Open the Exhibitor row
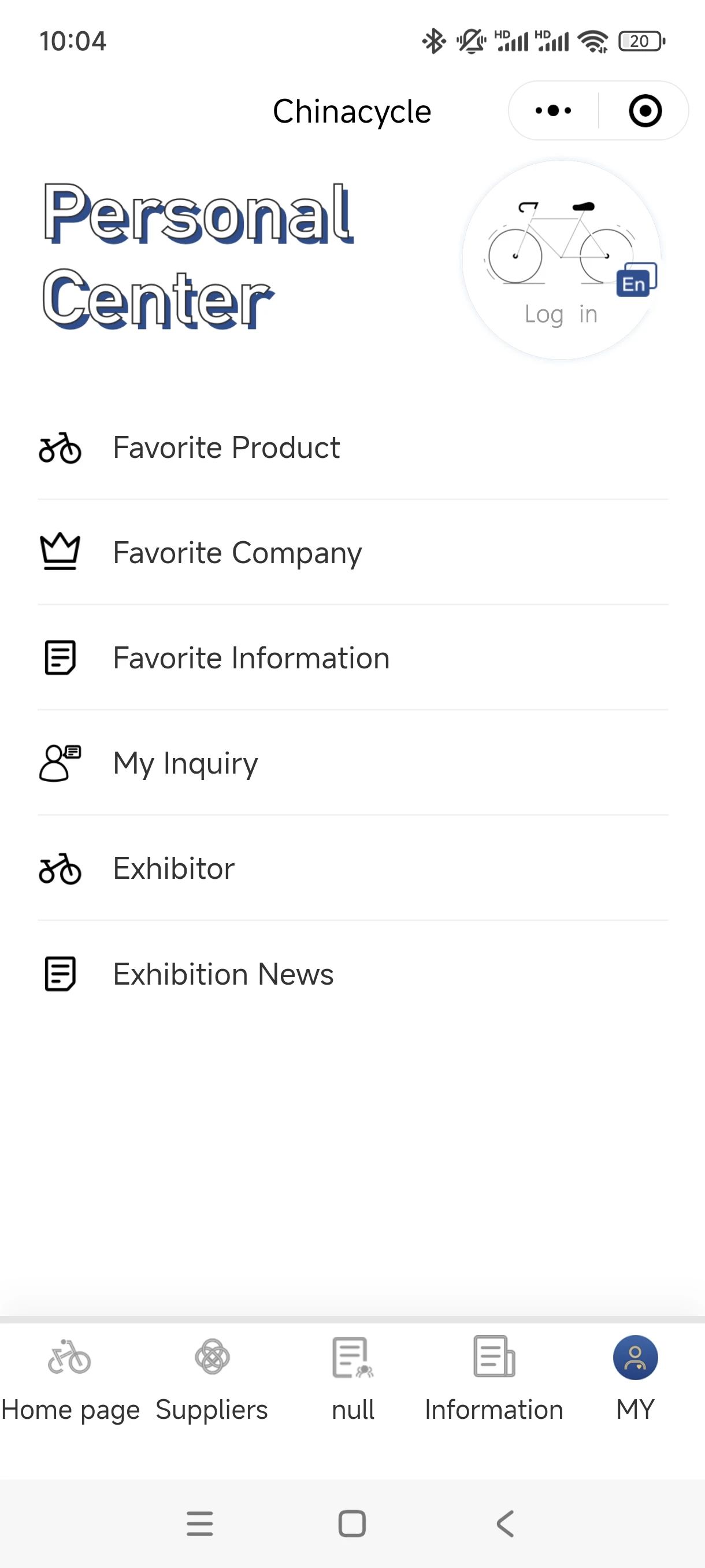Screen dimensions: 705x1568 [x=353, y=868]
